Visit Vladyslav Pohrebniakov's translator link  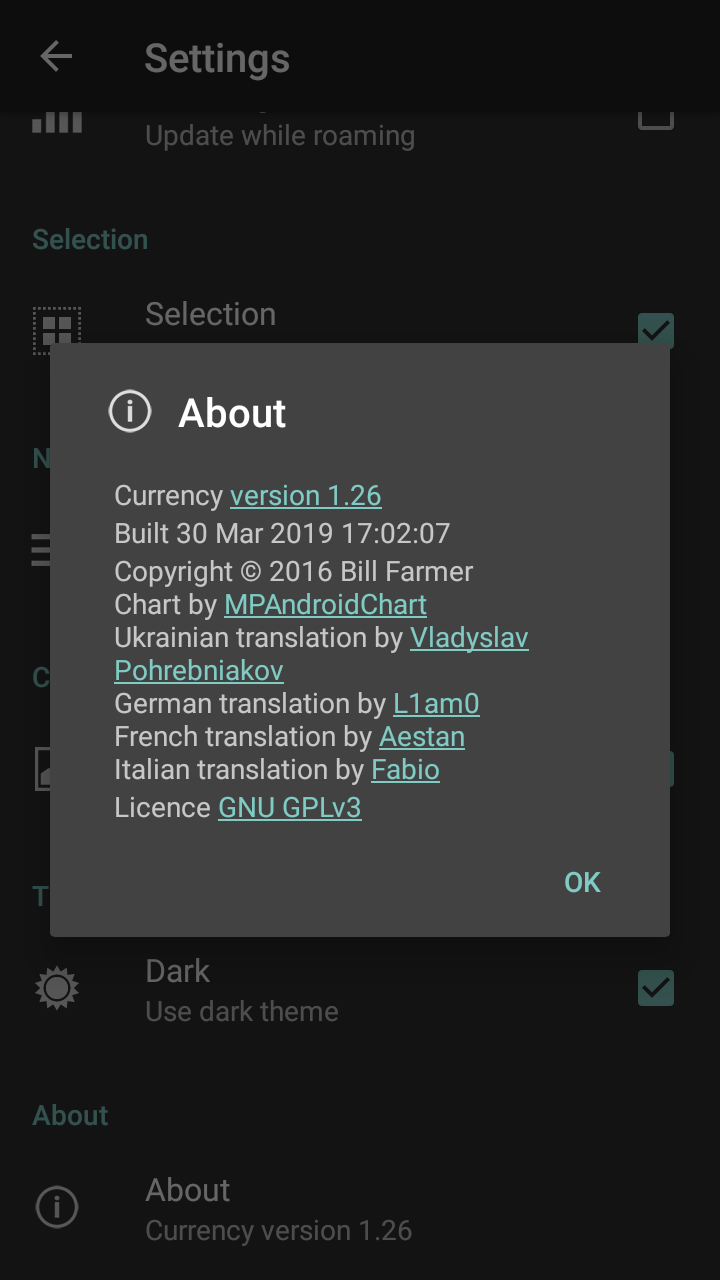(x=469, y=638)
